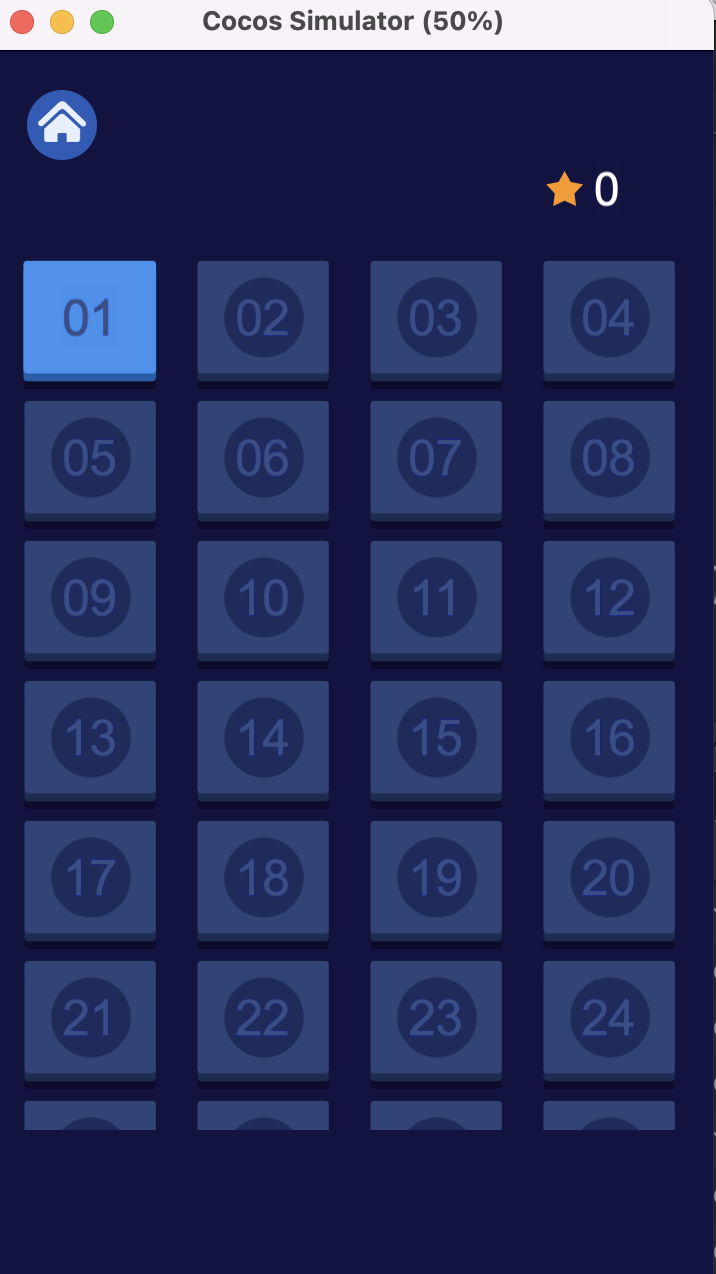Choose level 20 tile
The height and width of the screenshot is (1274, 716).
(609, 879)
